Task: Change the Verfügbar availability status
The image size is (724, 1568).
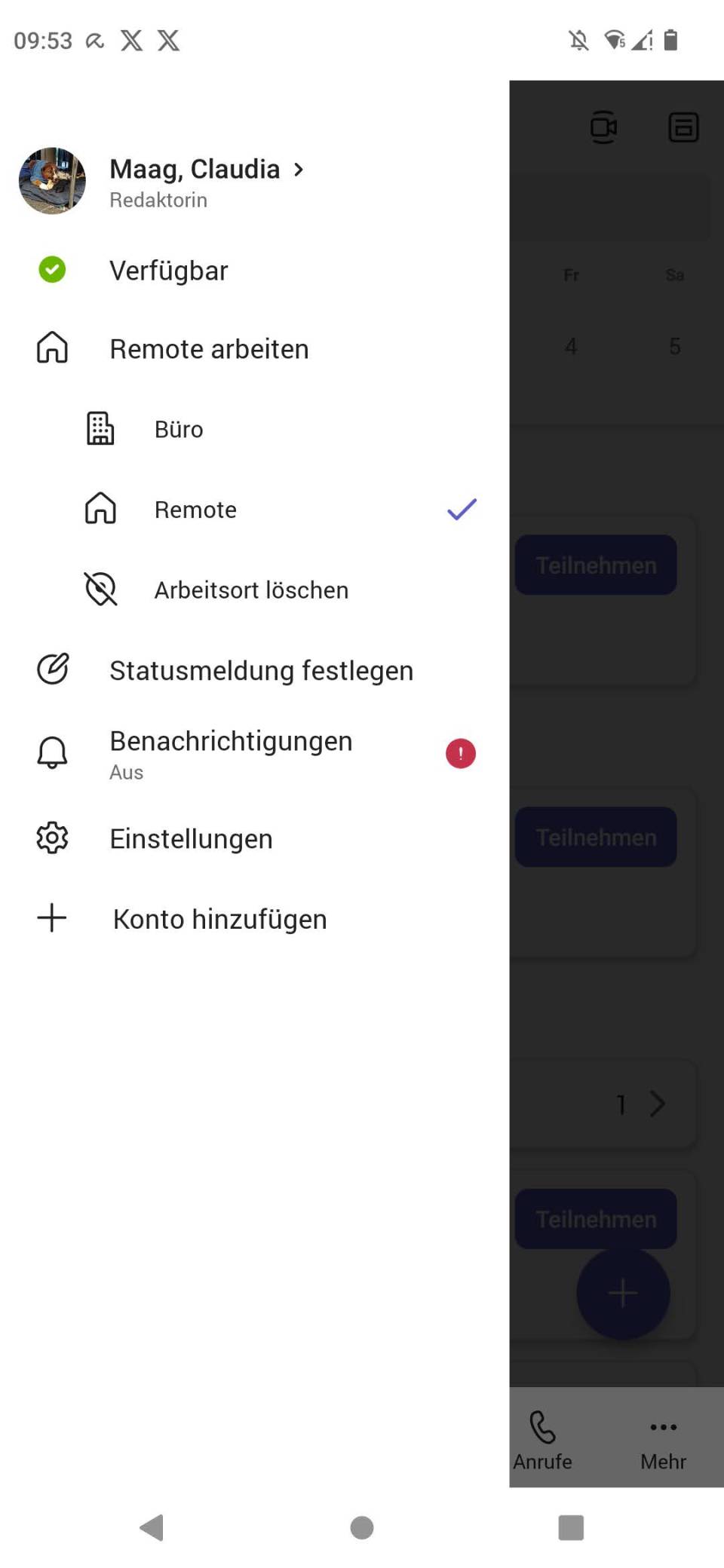Action: pyautogui.click(x=254, y=270)
